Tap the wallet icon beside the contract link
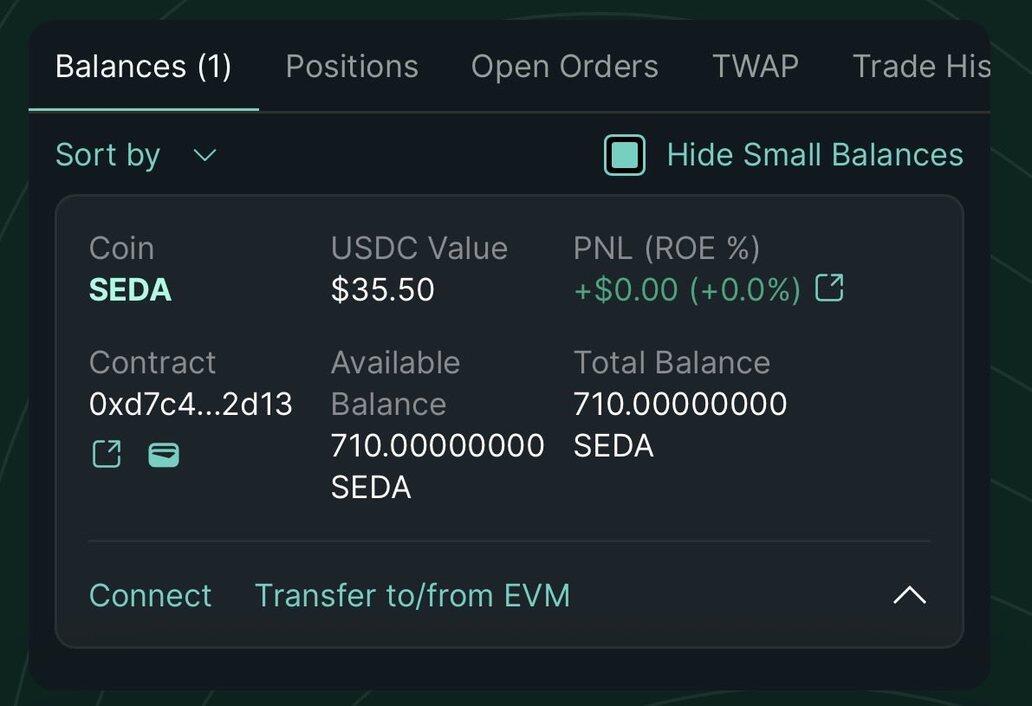Viewport: 1032px width, 706px height. pyautogui.click(x=164, y=455)
